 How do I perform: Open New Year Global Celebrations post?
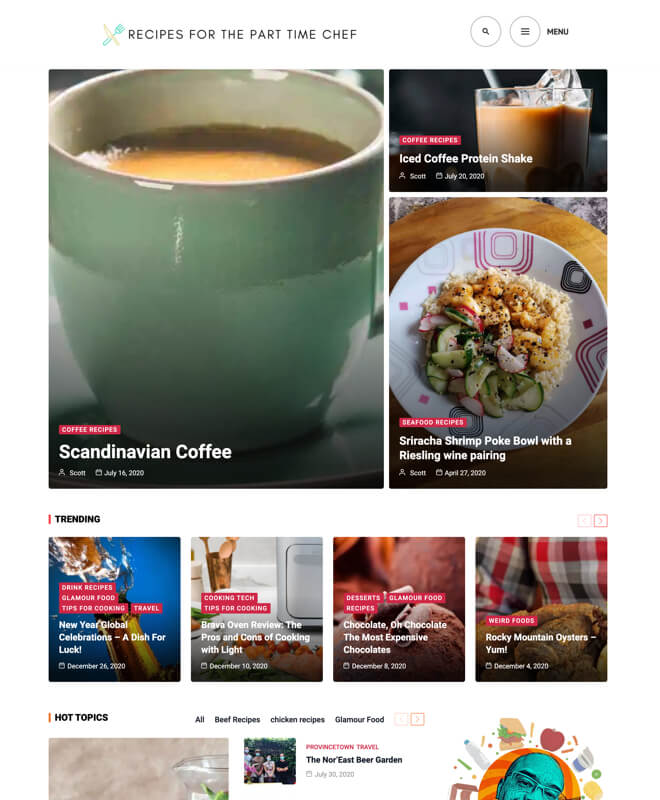112,637
